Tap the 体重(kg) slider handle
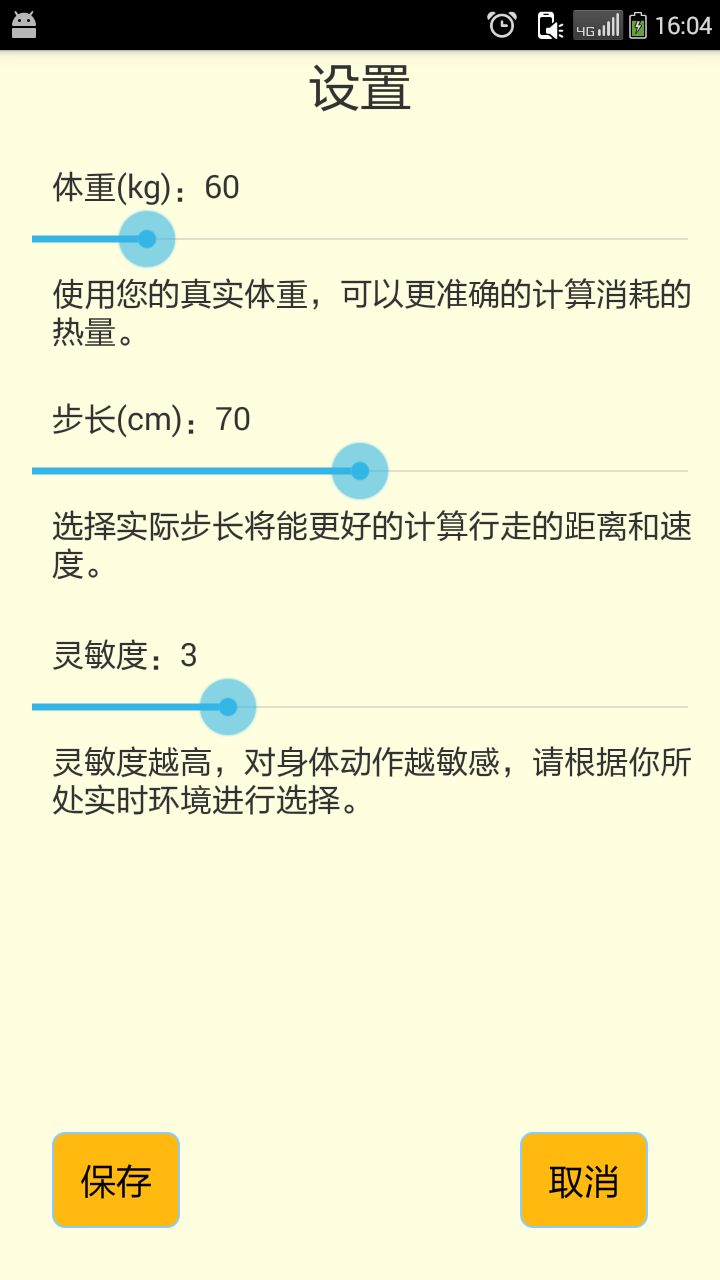 pyautogui.click(x=147, y=239)
